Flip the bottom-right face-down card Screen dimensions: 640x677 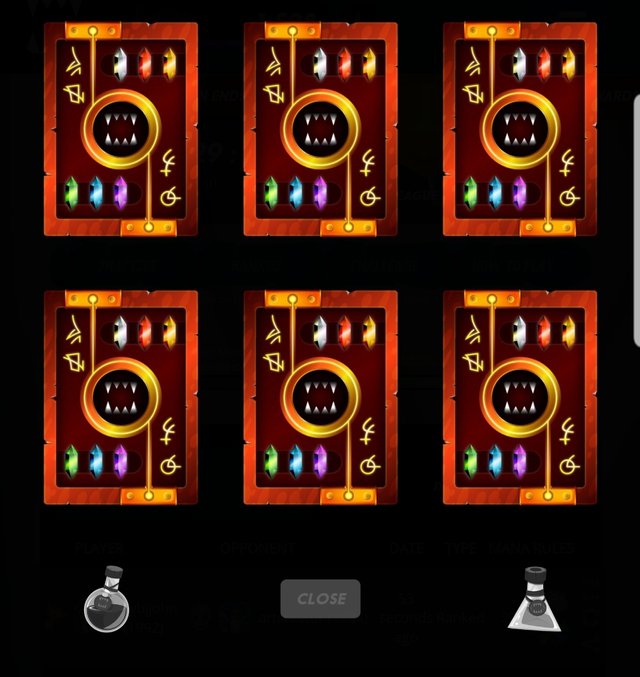tap(520, 397)
